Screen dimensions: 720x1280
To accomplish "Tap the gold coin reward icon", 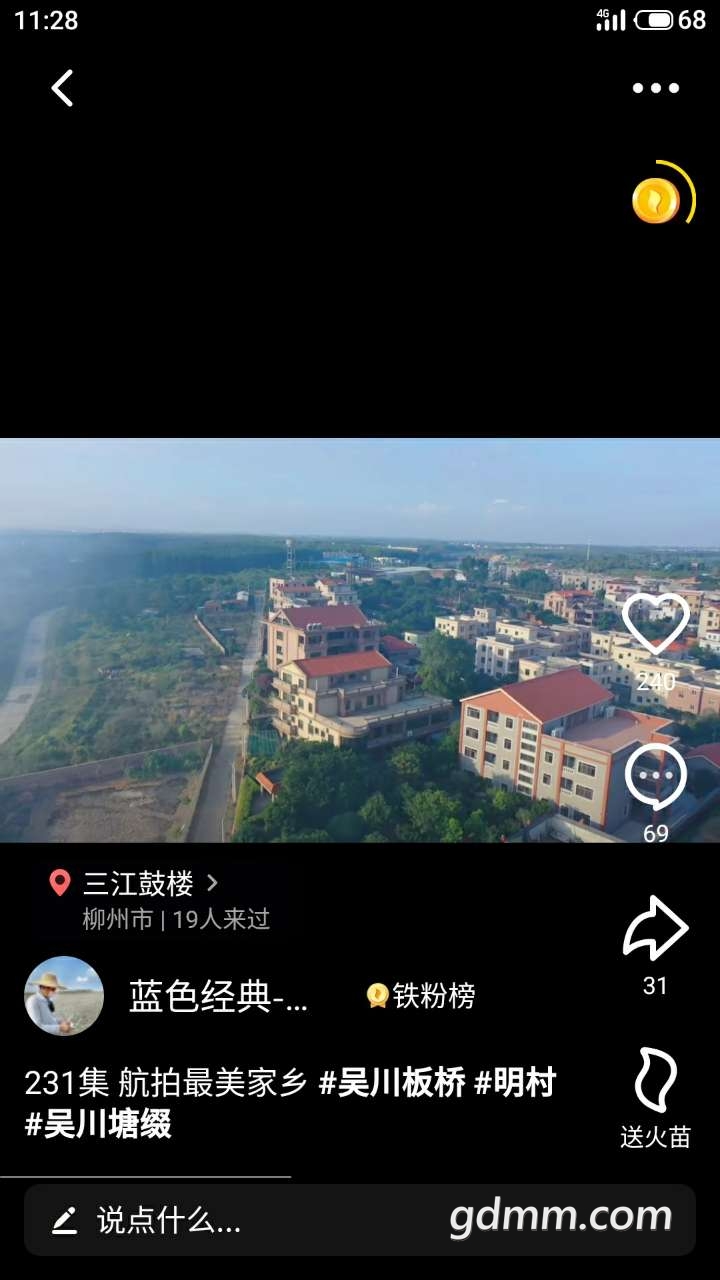I will pyautogui.click(x=657, y=200).
